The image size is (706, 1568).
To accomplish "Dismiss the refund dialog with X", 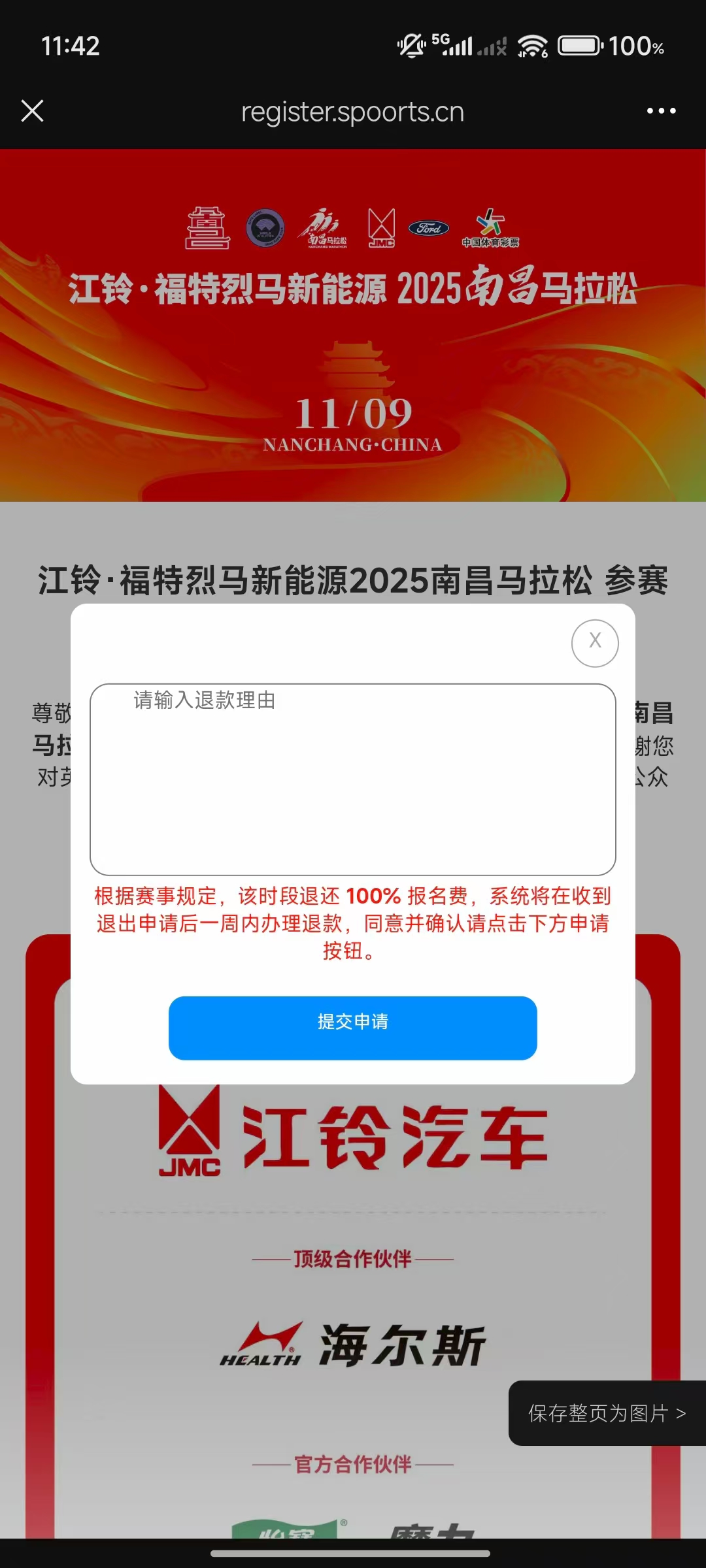I will [x=595, y=643].
